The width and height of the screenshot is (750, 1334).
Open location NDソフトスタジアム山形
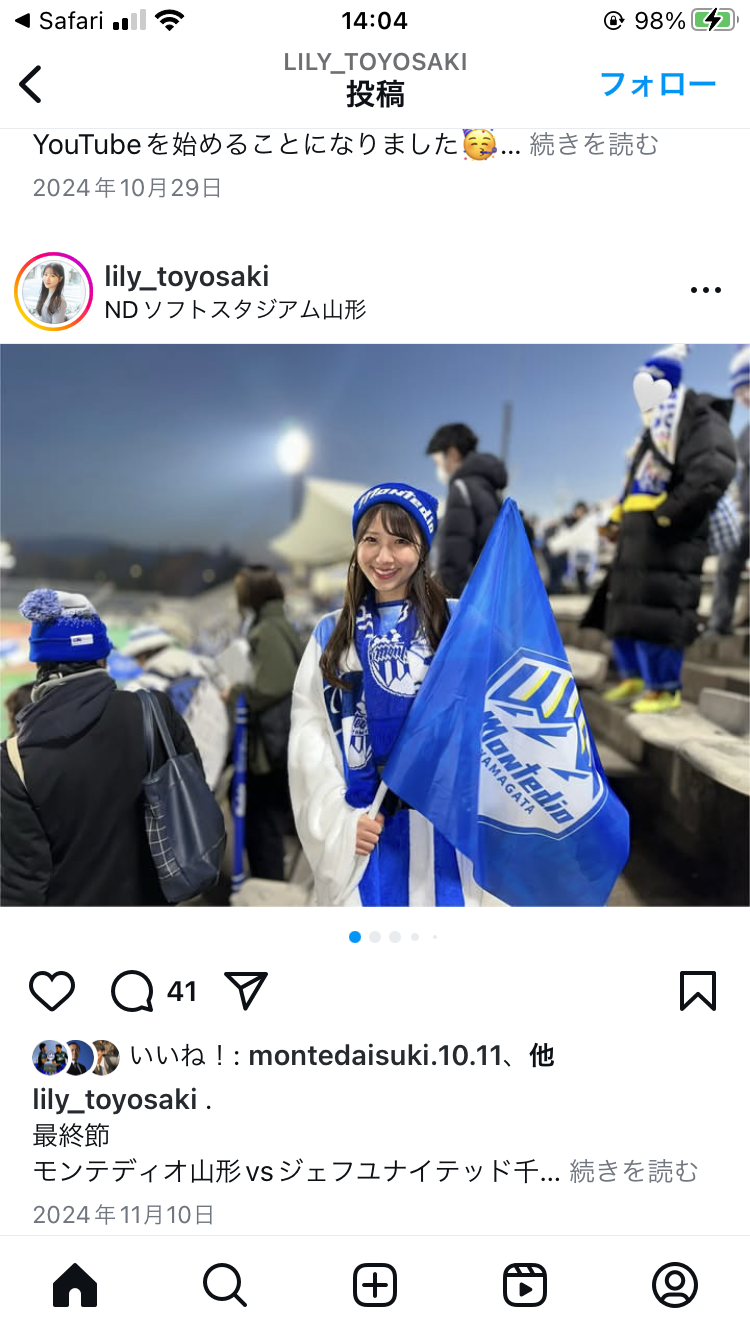pos(235,310)
